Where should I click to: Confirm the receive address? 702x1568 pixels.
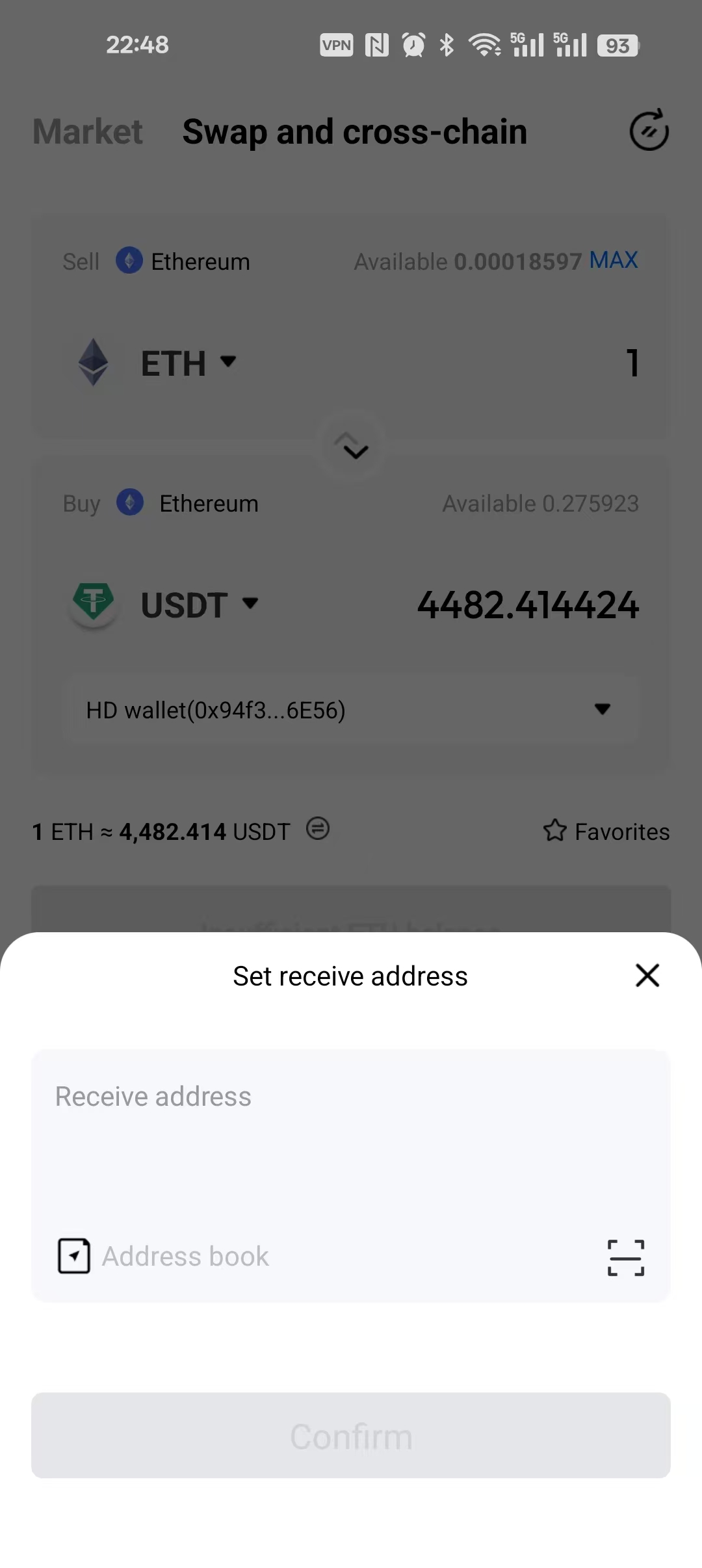(x=351, y=1435)
